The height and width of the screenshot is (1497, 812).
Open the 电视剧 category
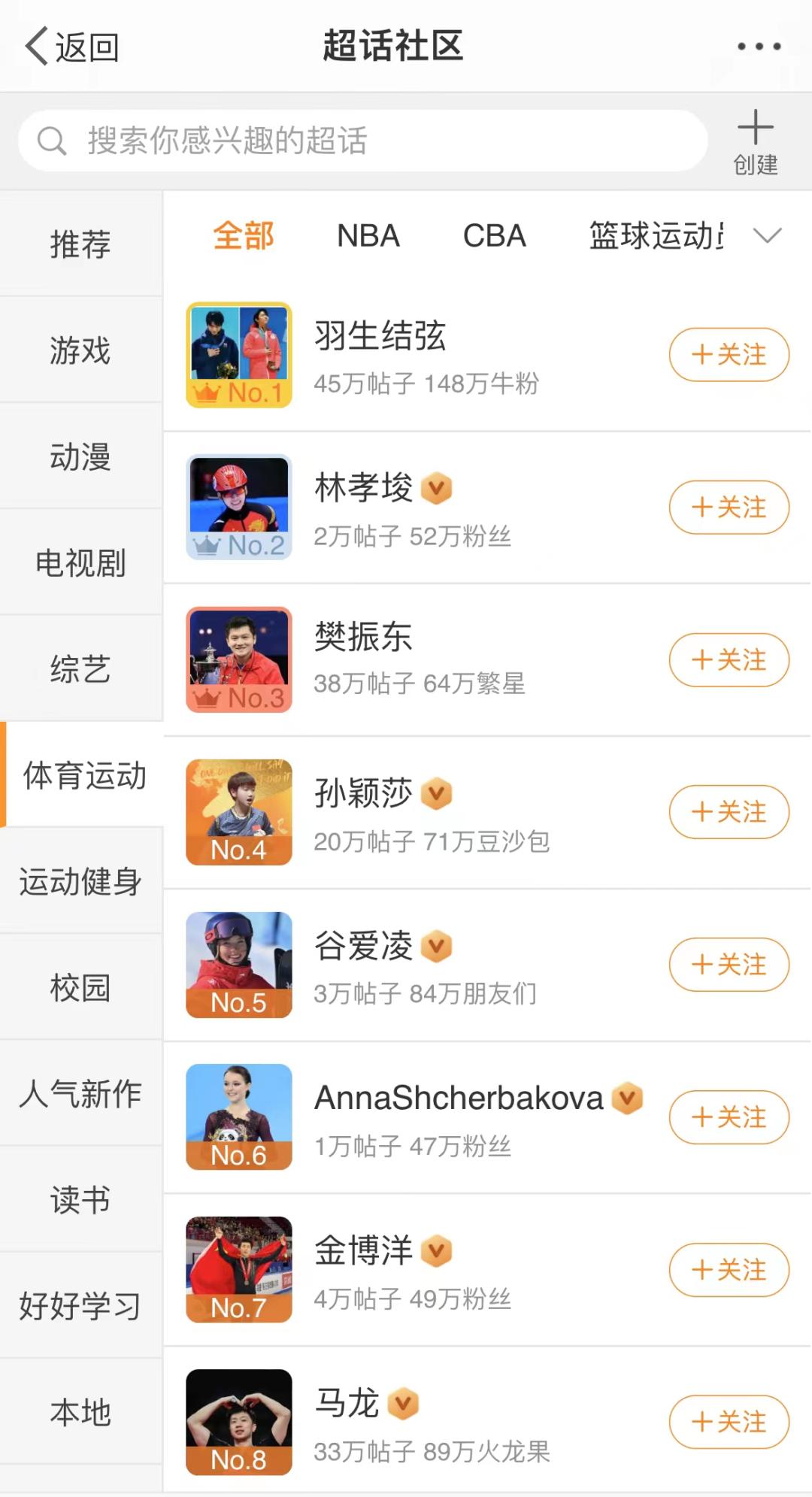point(80,562)
